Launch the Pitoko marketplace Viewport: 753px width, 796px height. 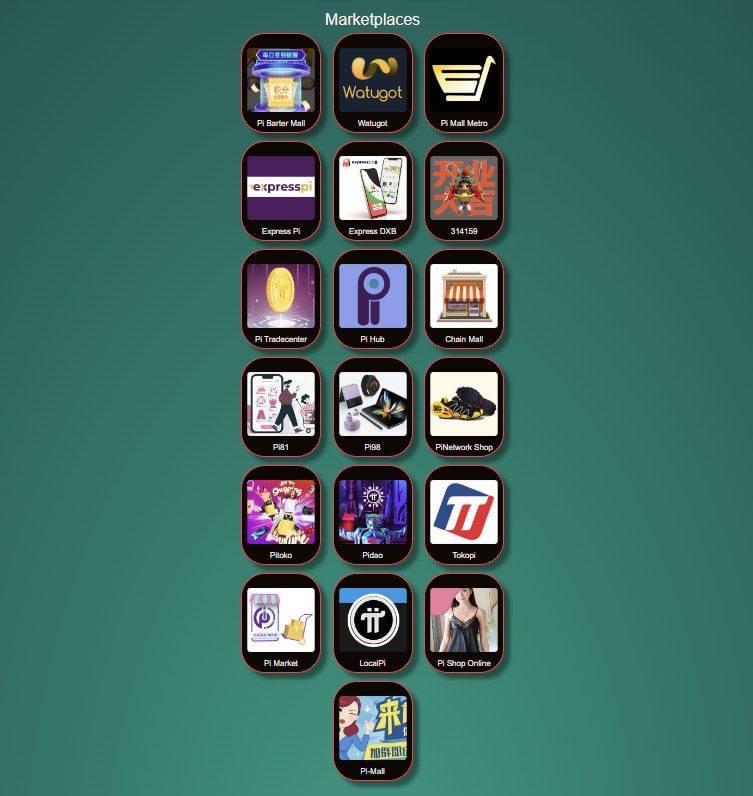281,514
